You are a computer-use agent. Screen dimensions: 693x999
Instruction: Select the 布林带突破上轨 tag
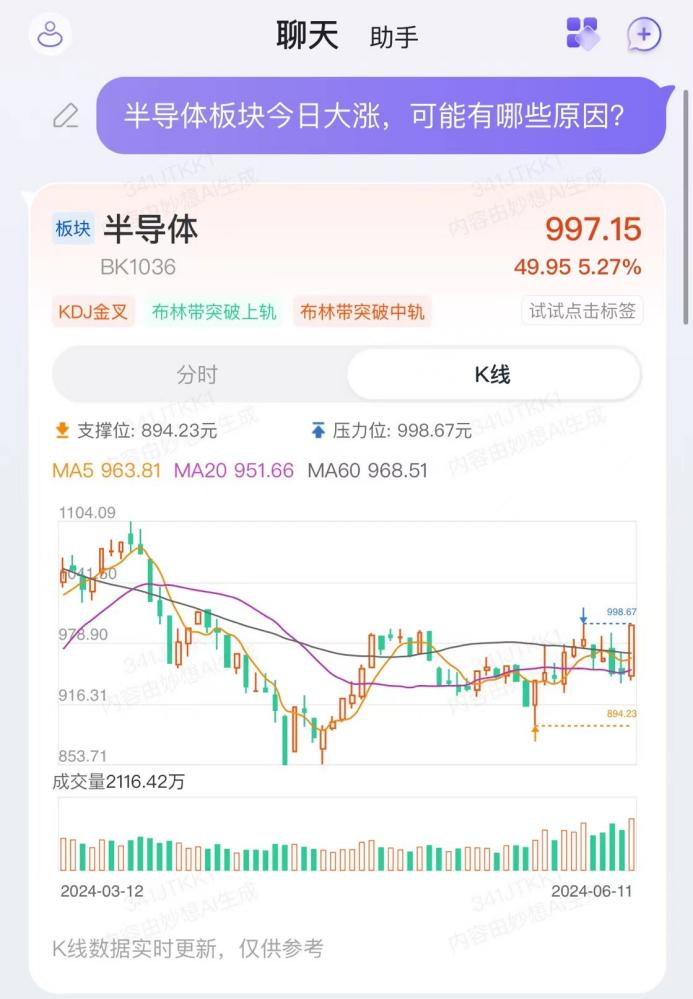pyautogui.click(x=214, y=311)
